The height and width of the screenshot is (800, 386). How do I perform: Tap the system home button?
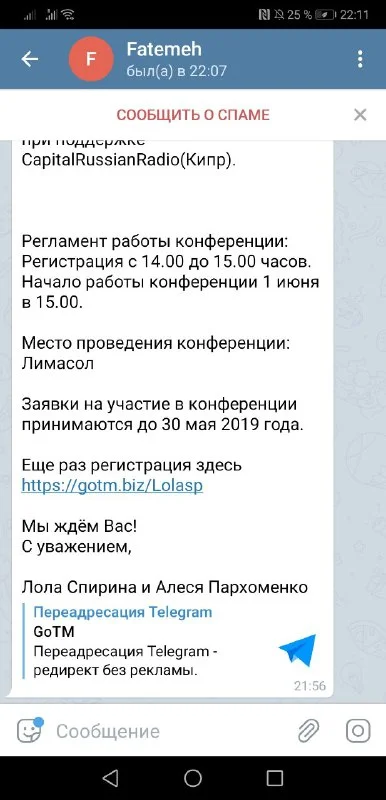(193, 778)
